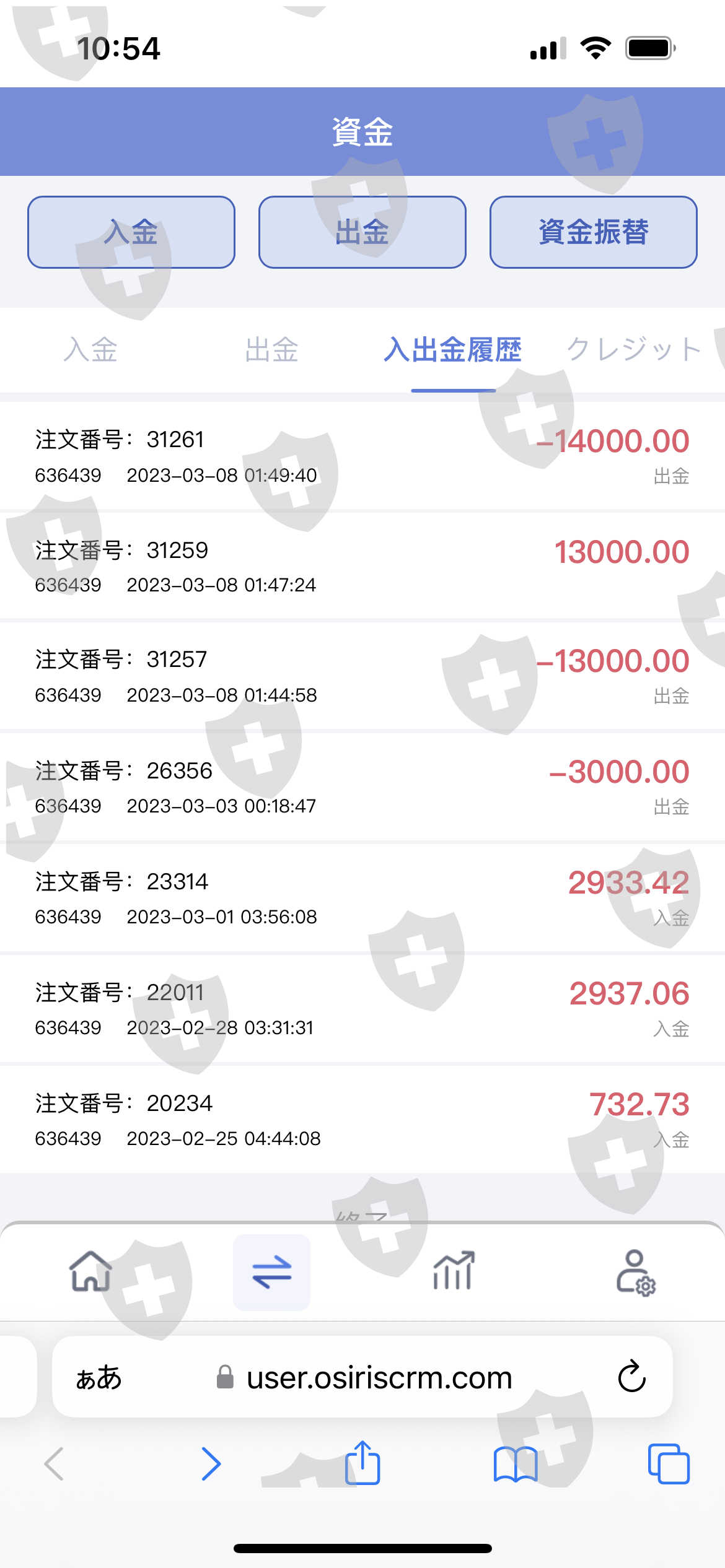
Task: Tap the 出金 withdrawal button
Action: (x=362, y=232)
